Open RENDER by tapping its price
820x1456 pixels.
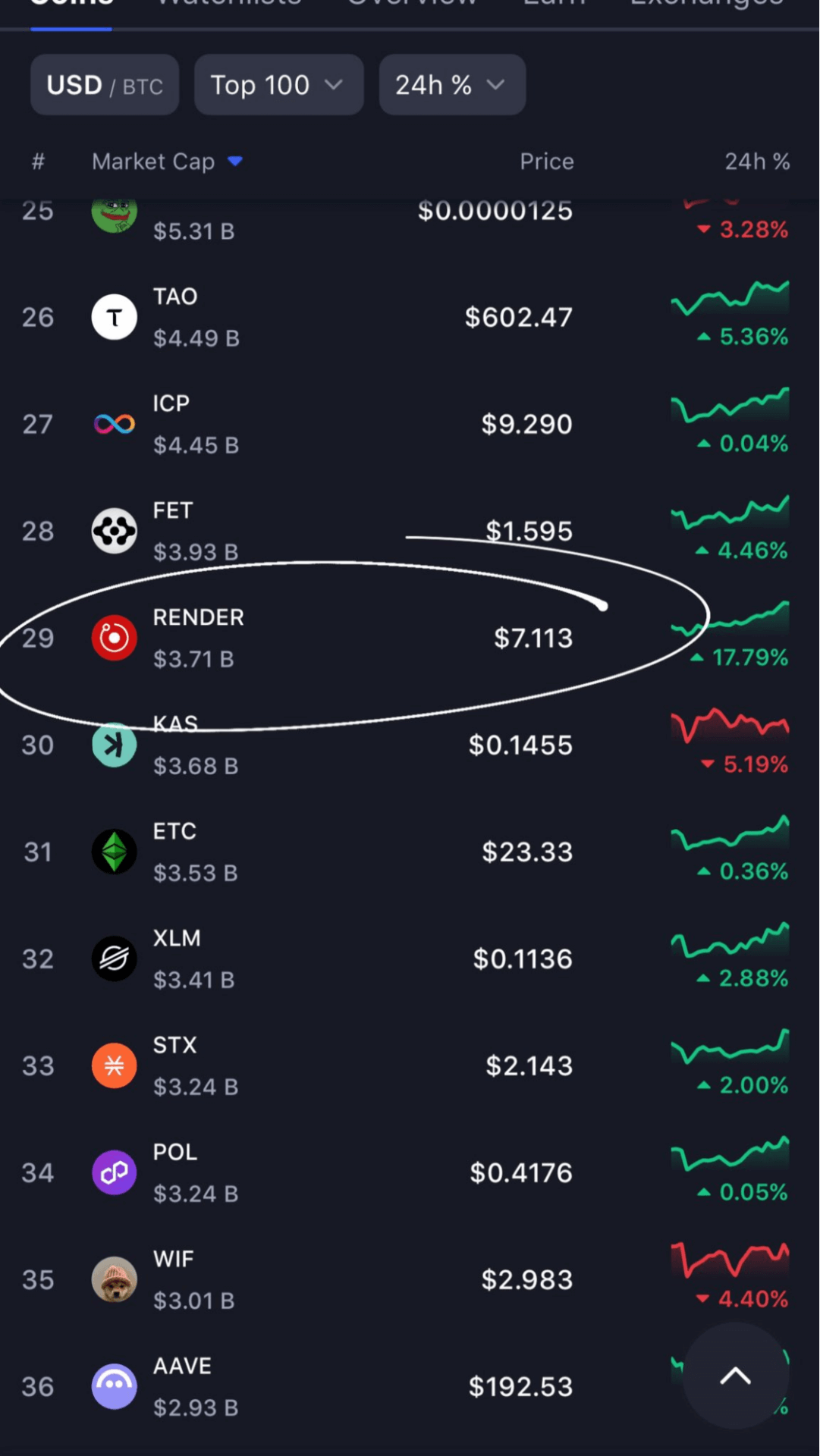pos(533,638)
